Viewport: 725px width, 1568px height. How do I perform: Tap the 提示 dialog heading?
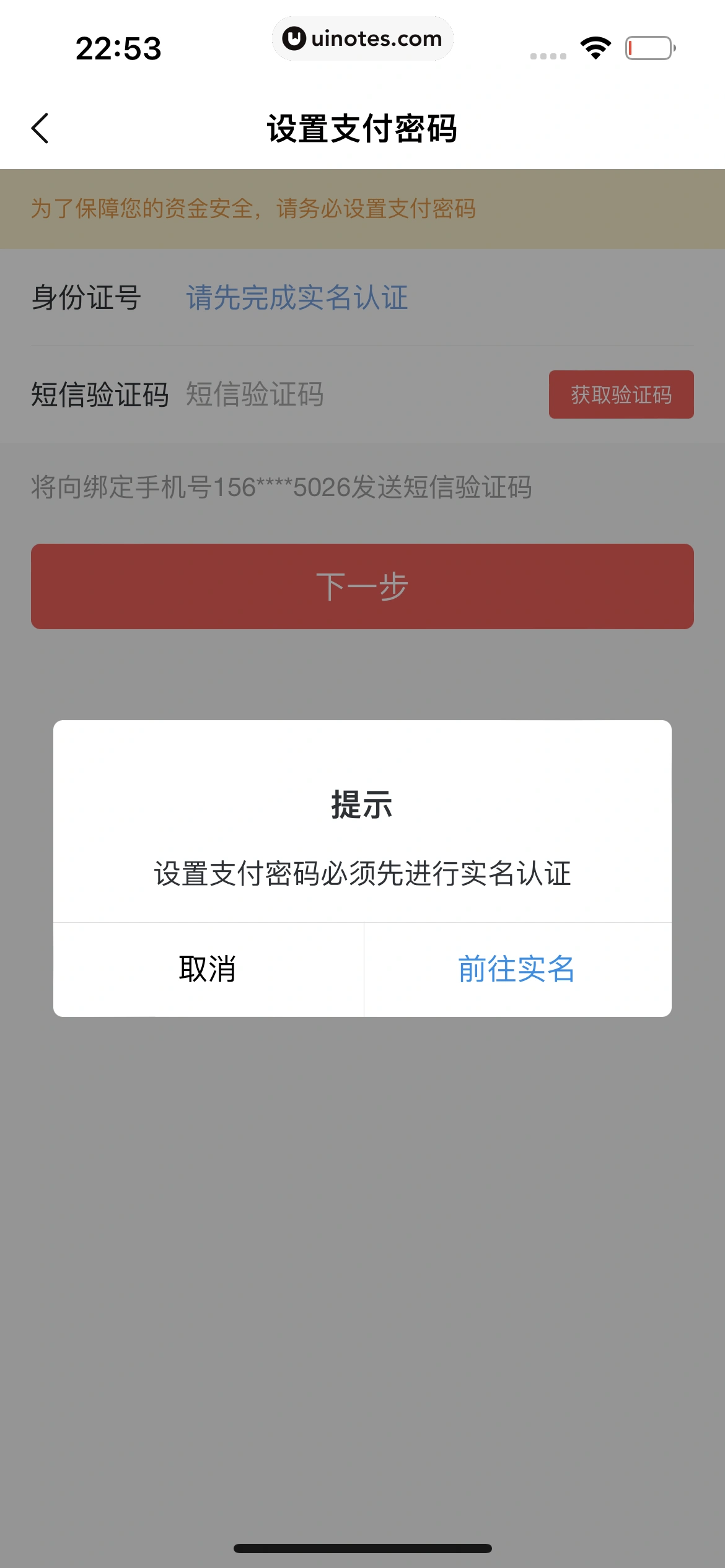362,805
